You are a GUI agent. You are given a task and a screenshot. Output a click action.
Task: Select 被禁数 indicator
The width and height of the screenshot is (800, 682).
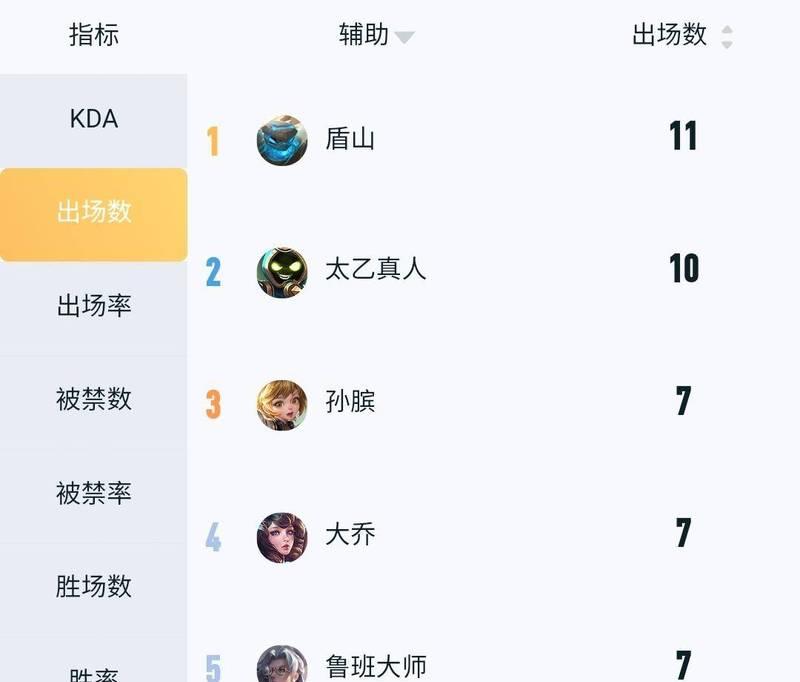point(93,399)
